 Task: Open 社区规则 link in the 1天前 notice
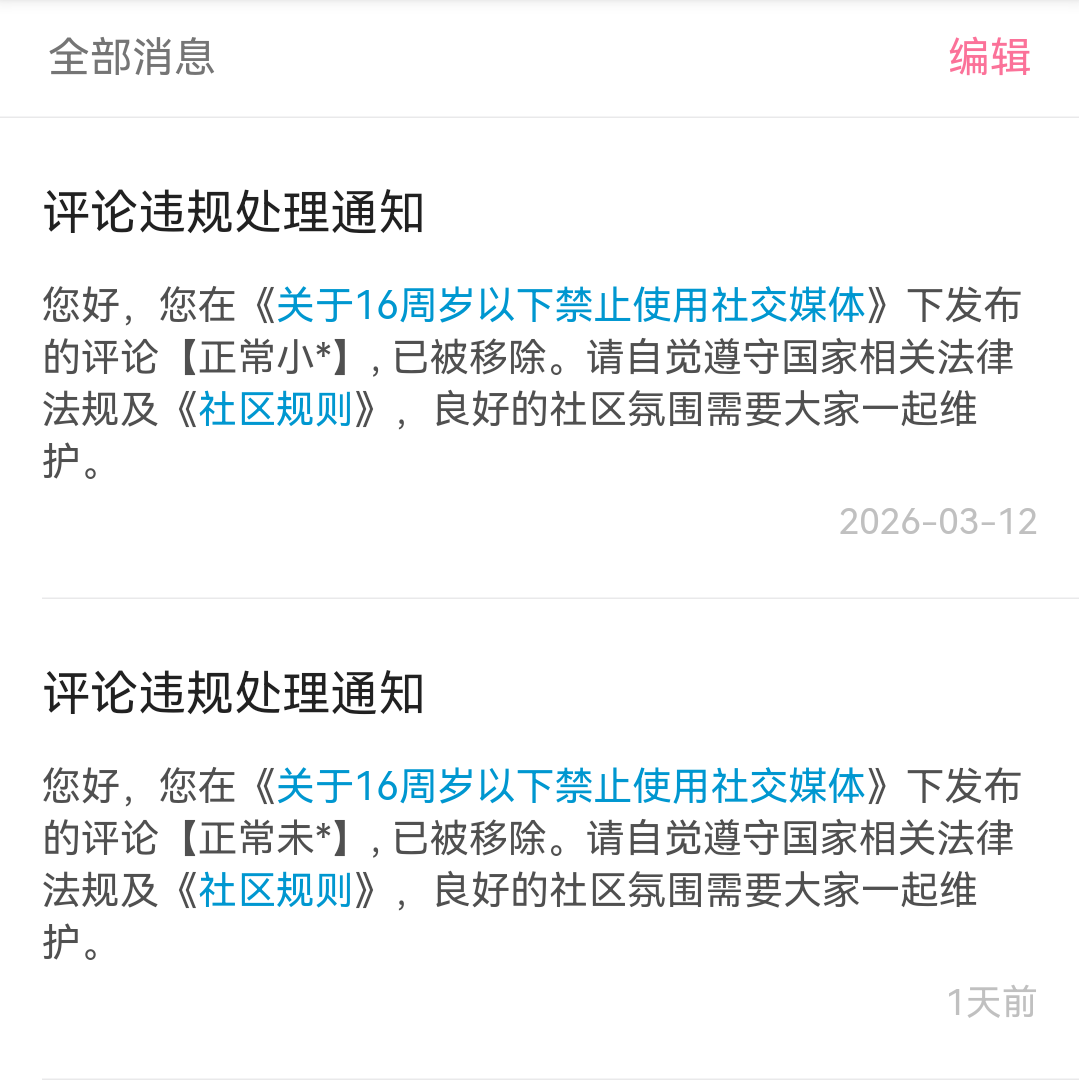tap(276, 891)
